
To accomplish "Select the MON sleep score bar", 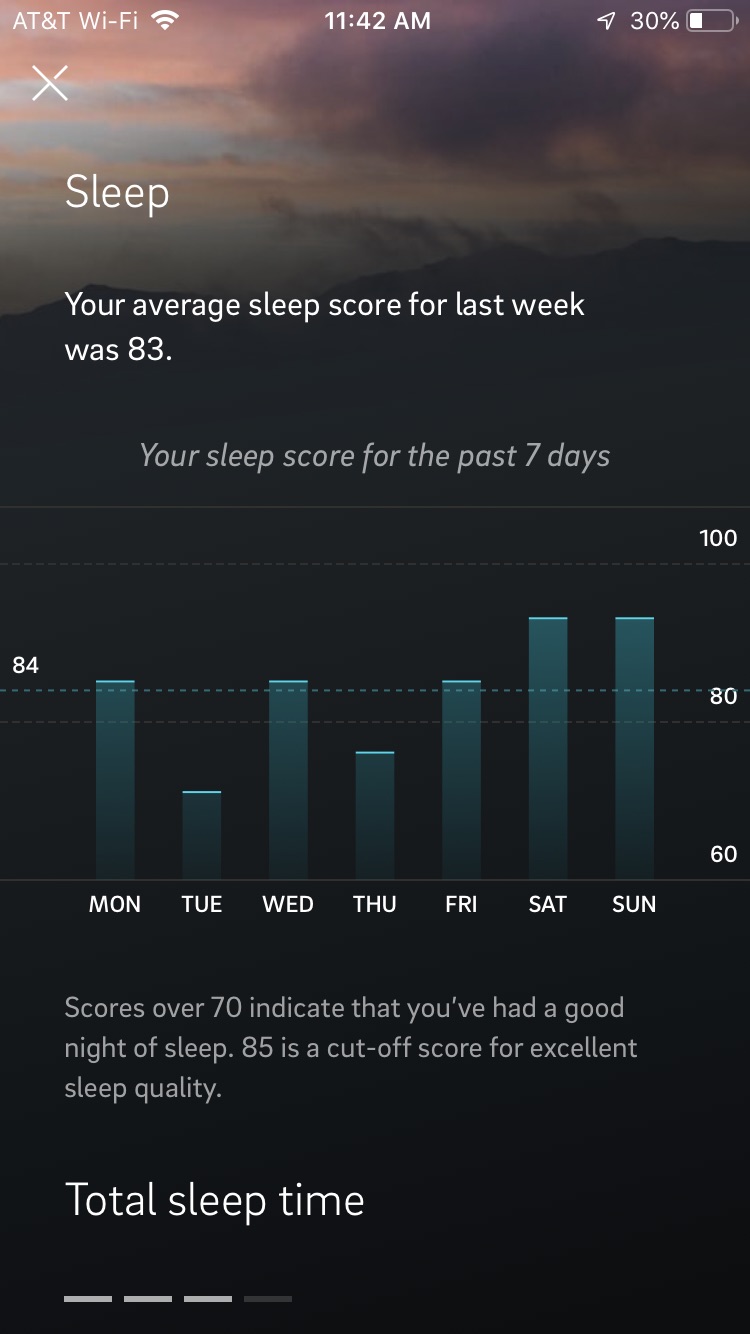I will [115, 780].
